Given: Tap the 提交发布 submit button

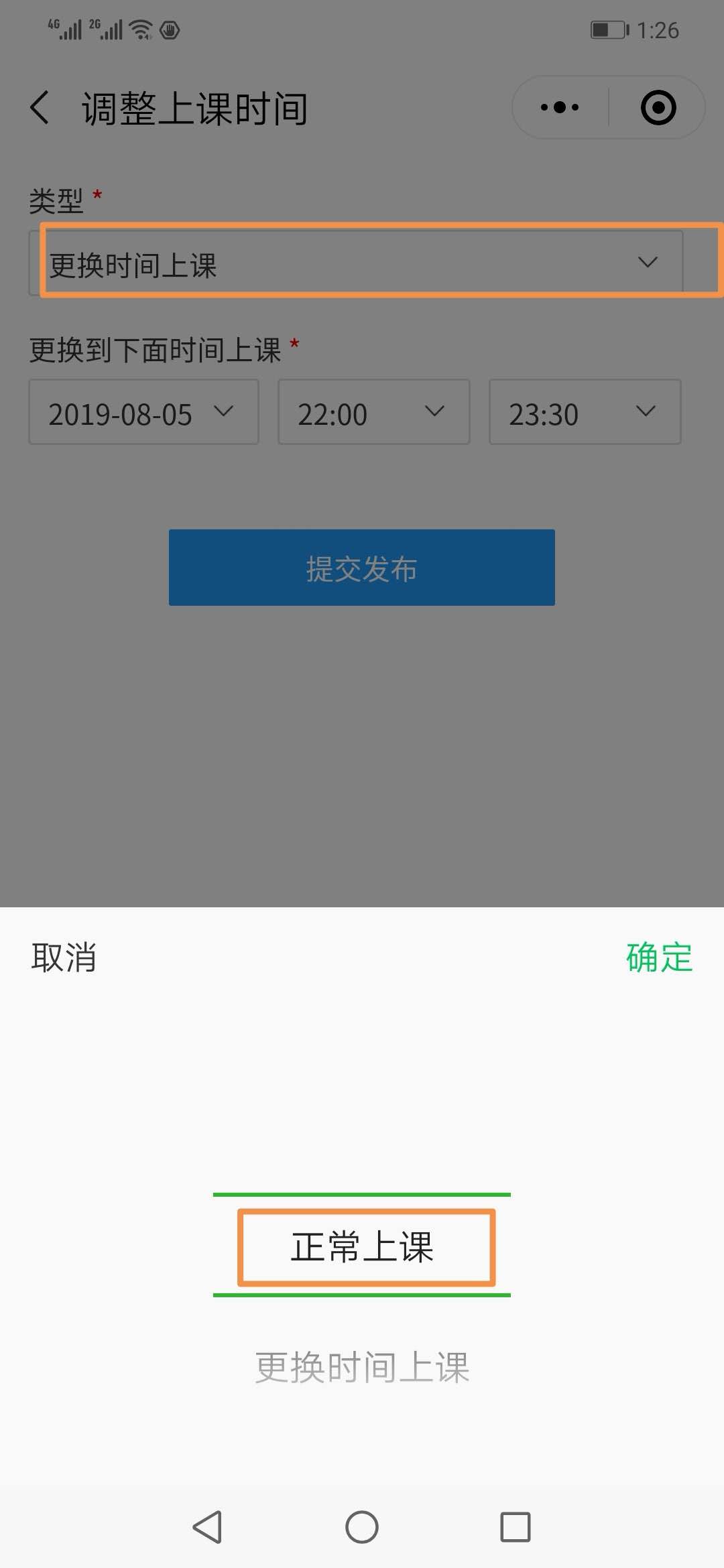Looking at the screenshot, I should point(361,568).
